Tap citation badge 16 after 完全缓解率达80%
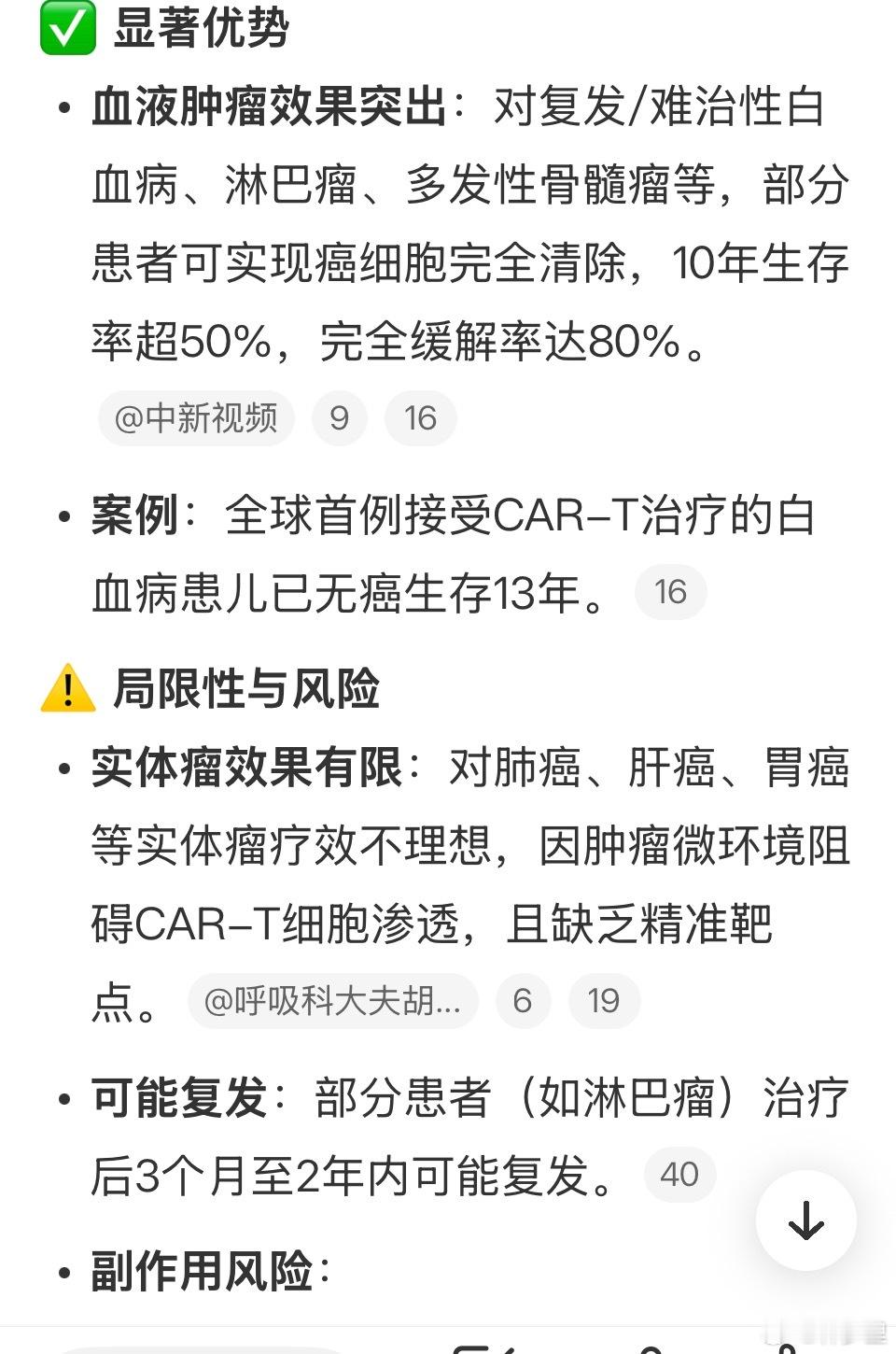The image size is (896, 1354). pos(421,417)
